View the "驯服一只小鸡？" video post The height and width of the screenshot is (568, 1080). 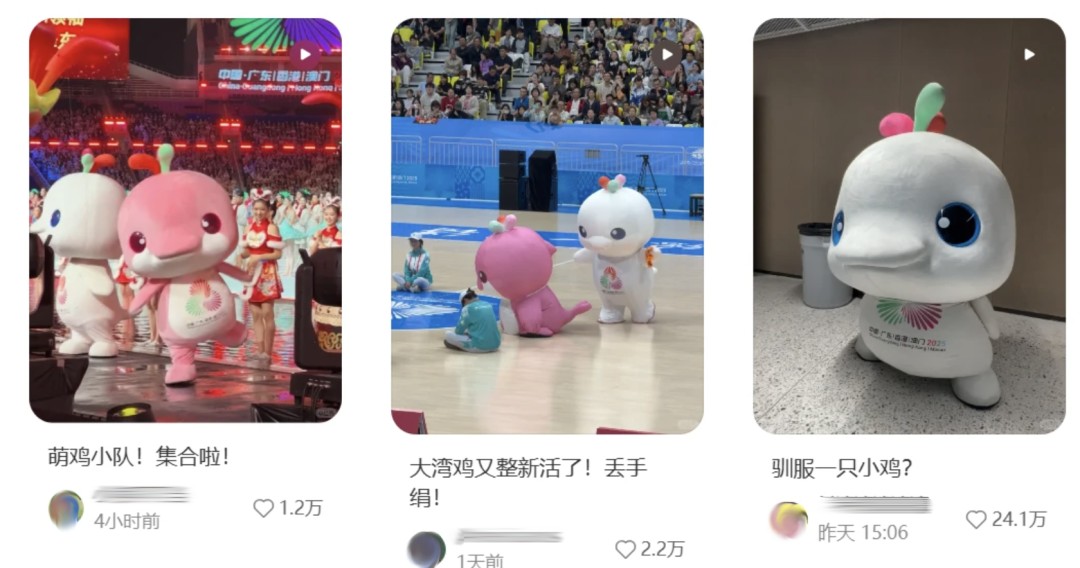[x=909, y=225]
